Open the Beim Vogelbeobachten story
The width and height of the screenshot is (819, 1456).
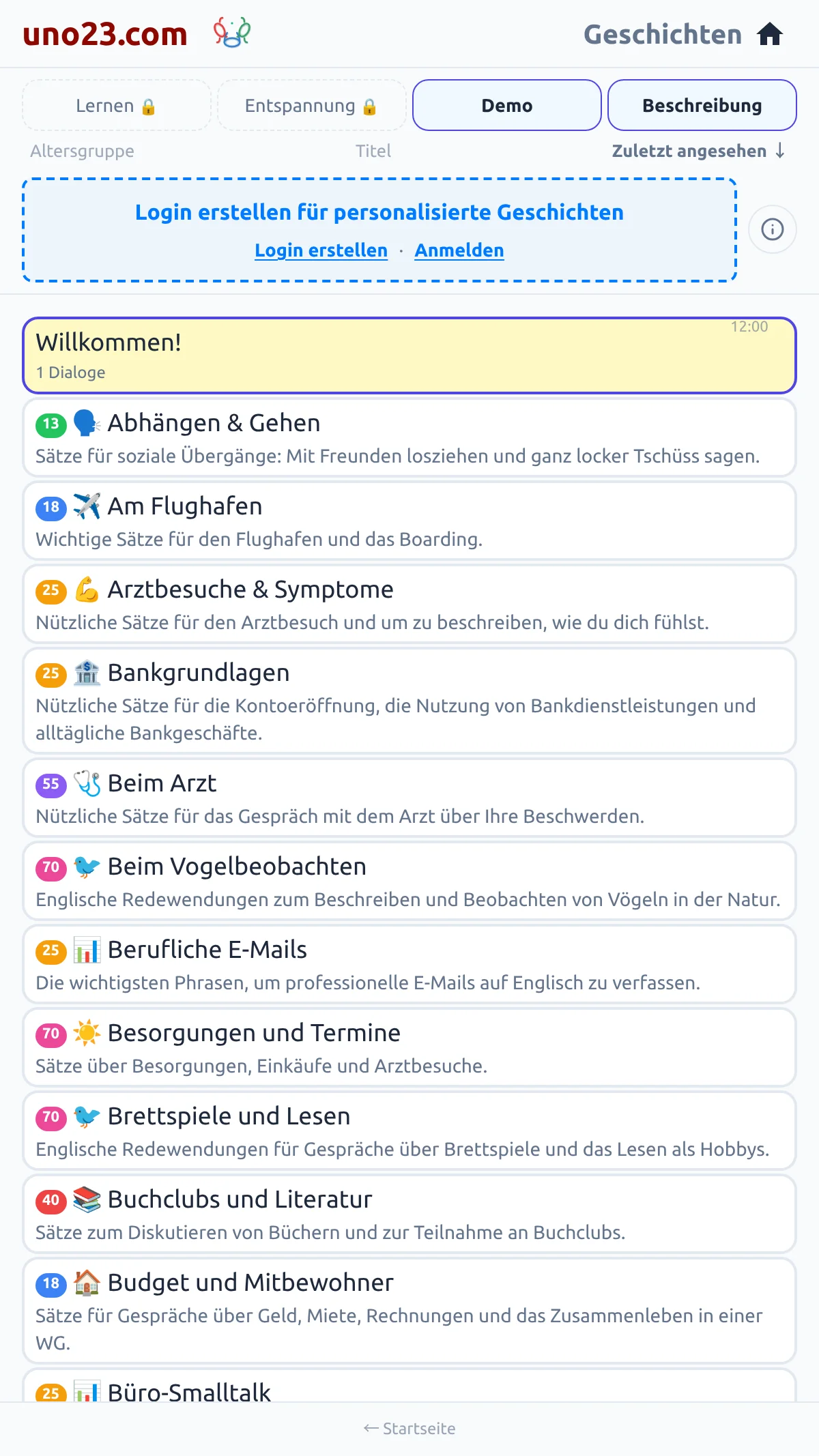pos(409,881)
